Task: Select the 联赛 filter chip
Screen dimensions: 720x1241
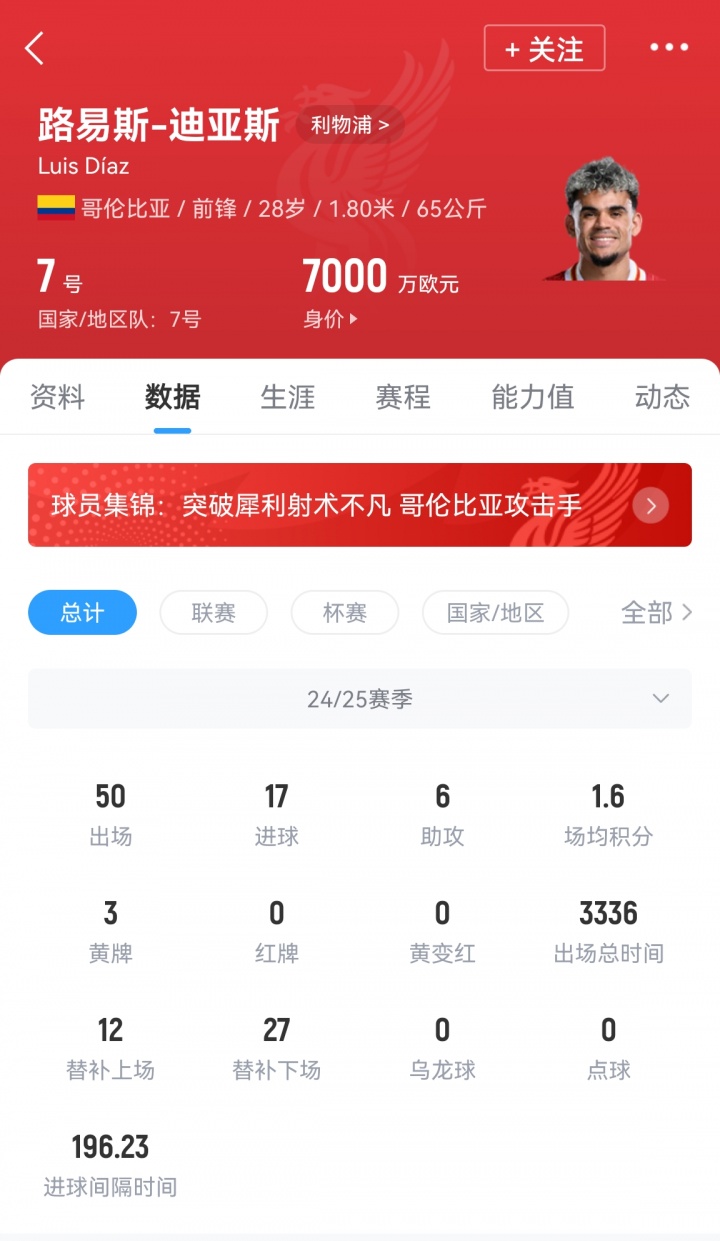Action: click(x=213, y=613)
